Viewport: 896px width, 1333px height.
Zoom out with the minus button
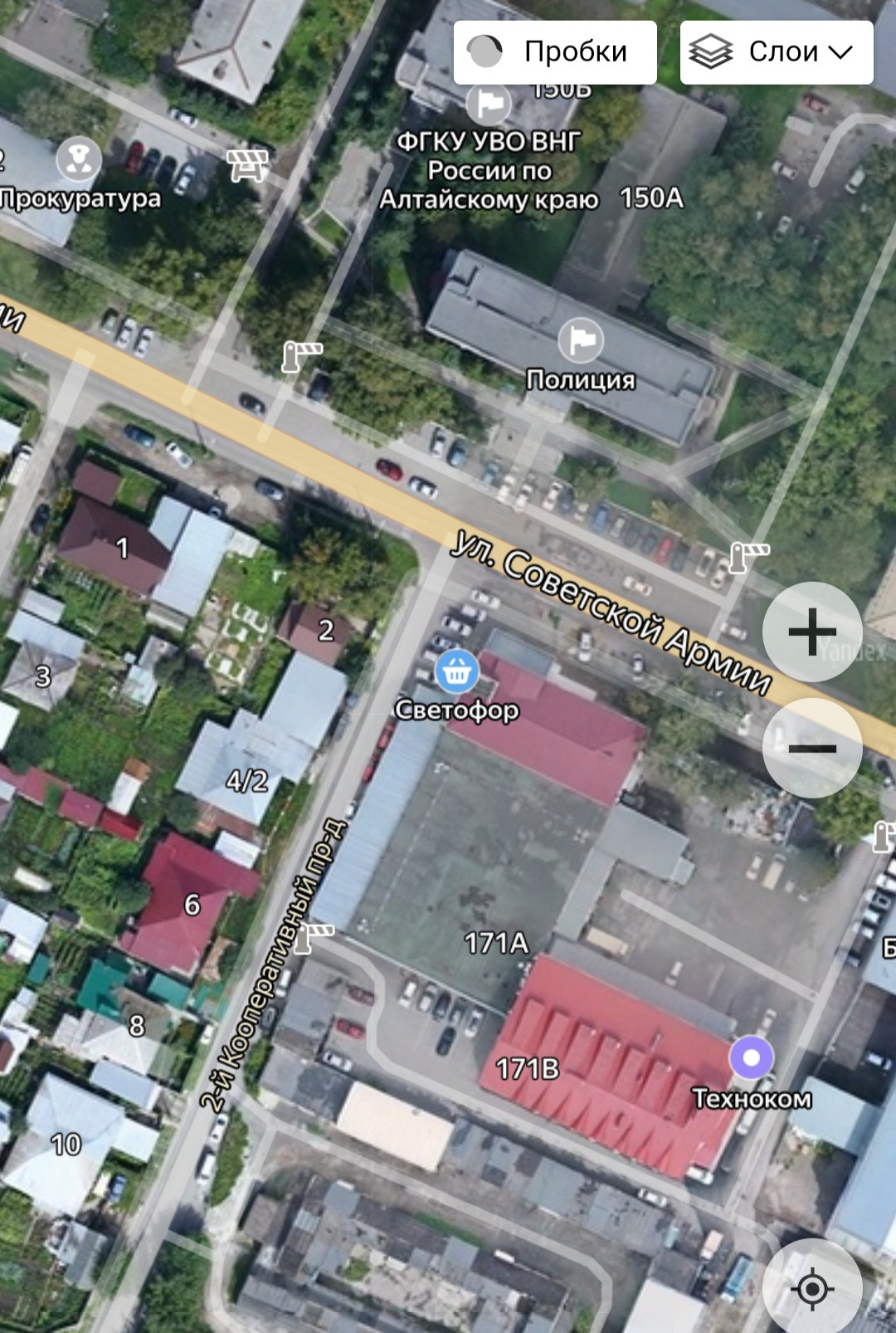[x=812, y=748]
